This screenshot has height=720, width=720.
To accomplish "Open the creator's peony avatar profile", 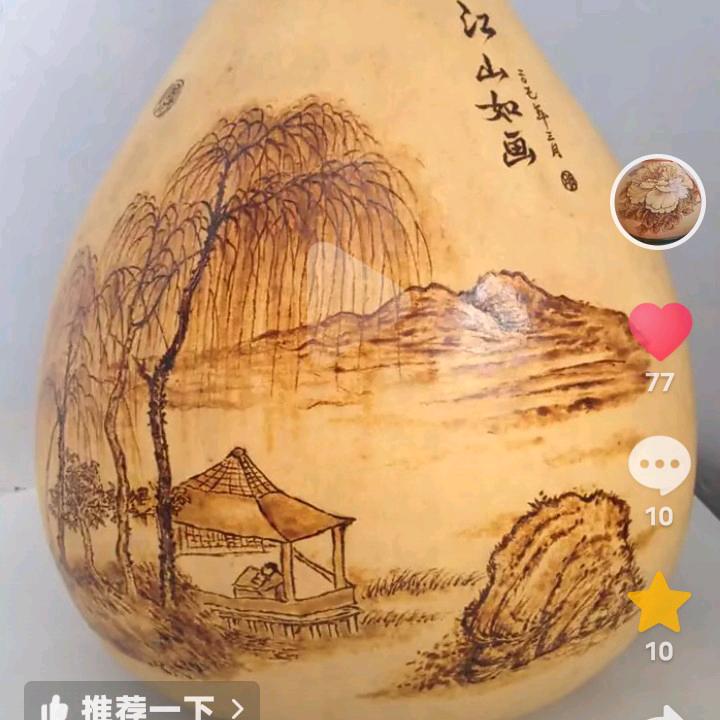I will (658, 201).
